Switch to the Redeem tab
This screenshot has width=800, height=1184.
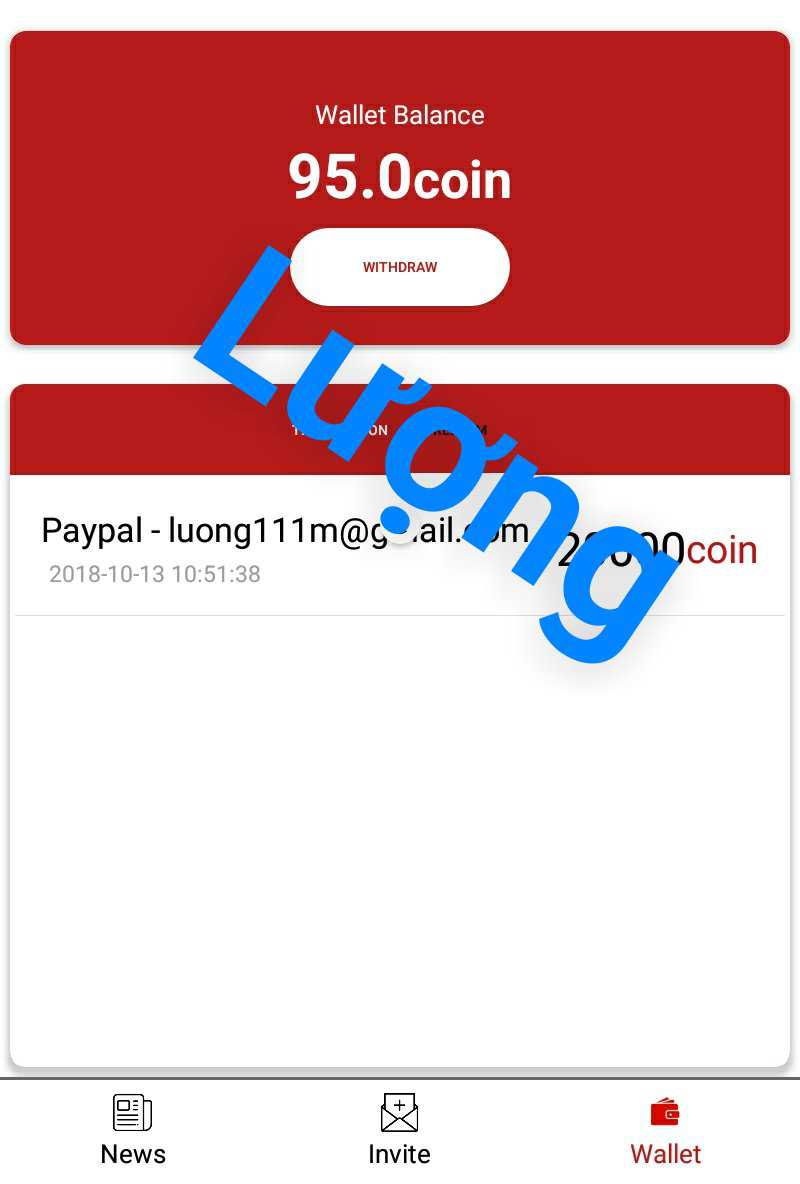pos(462,430)
